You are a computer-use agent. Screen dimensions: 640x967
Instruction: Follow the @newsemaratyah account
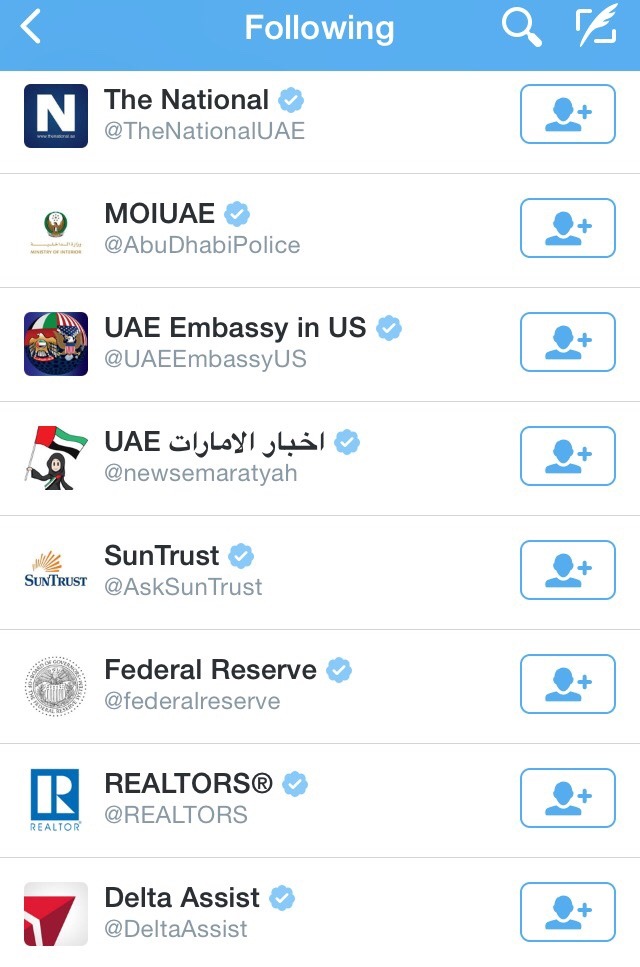[567, 457]
